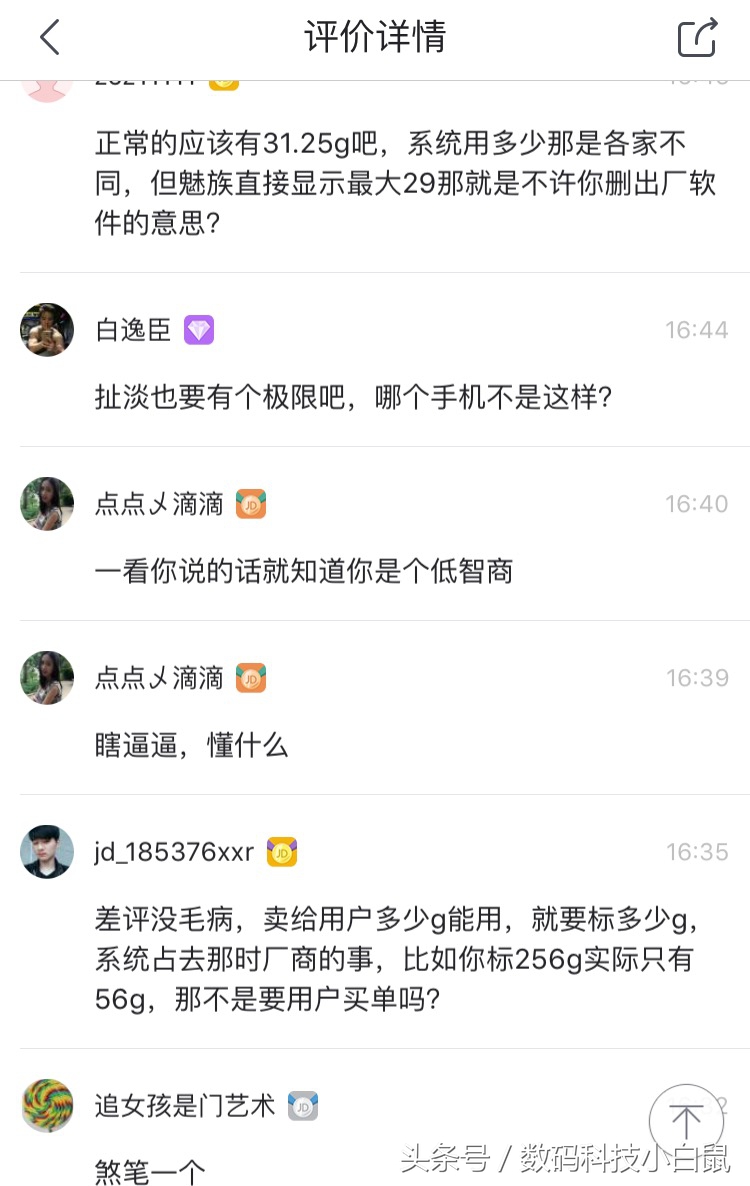Tap the badge on the second 点点乄滴滴 comment

pos(251,677)
